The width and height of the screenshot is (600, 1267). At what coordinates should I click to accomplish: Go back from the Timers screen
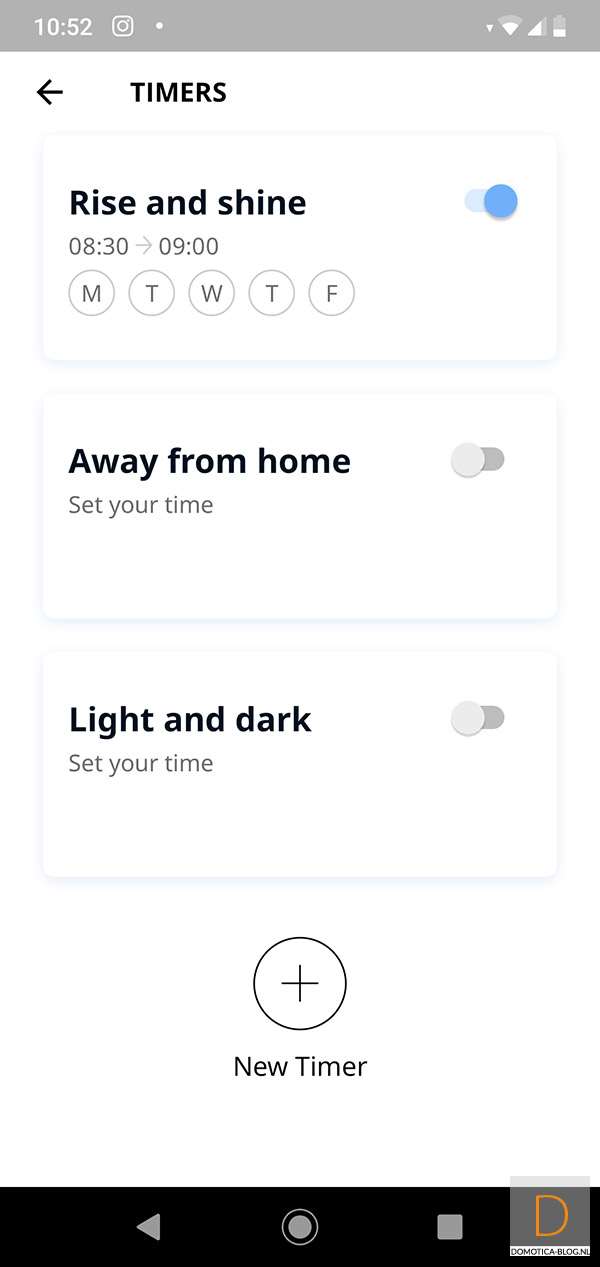pos(49,93)
